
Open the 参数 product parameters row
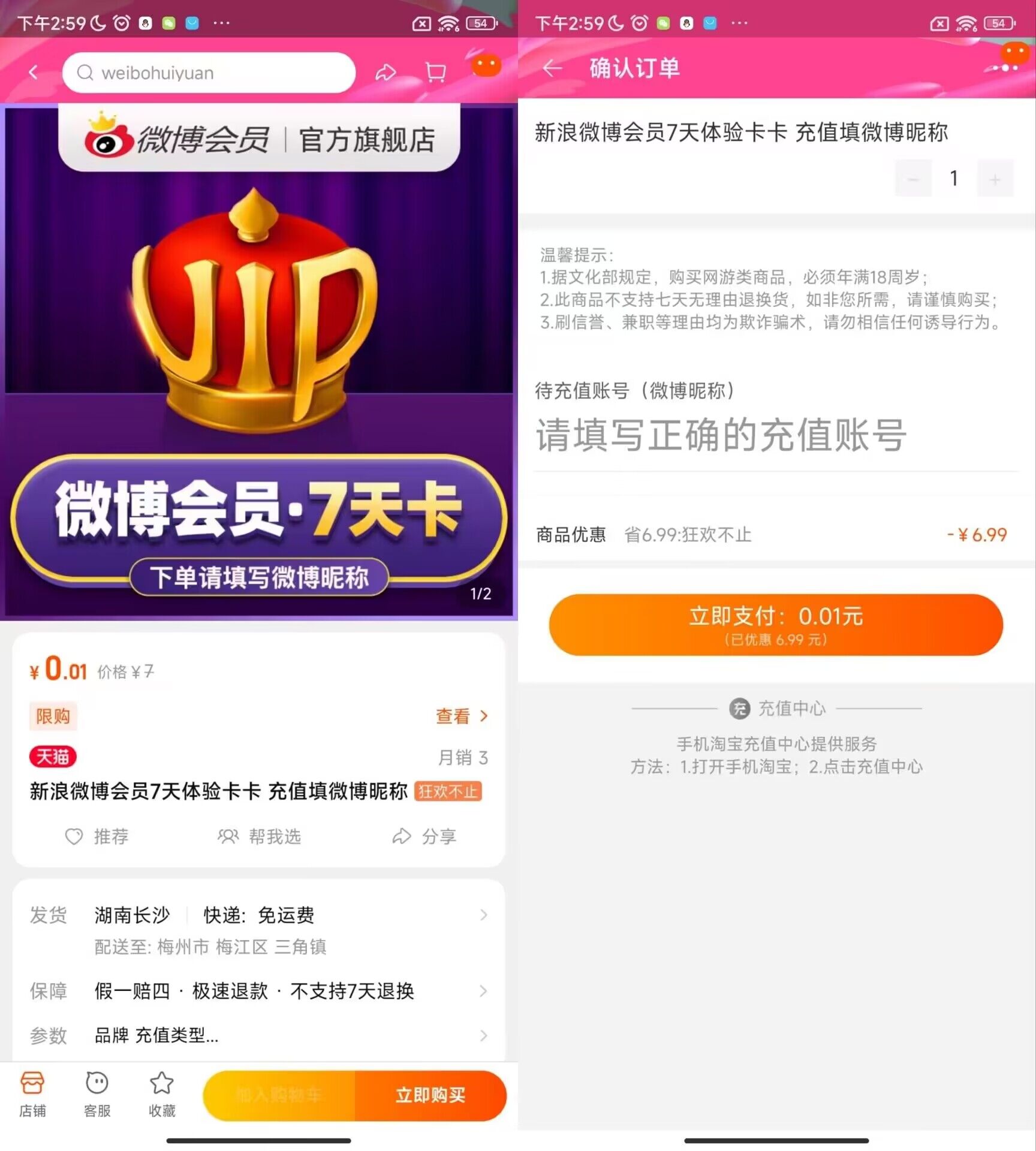[258, 1035]
